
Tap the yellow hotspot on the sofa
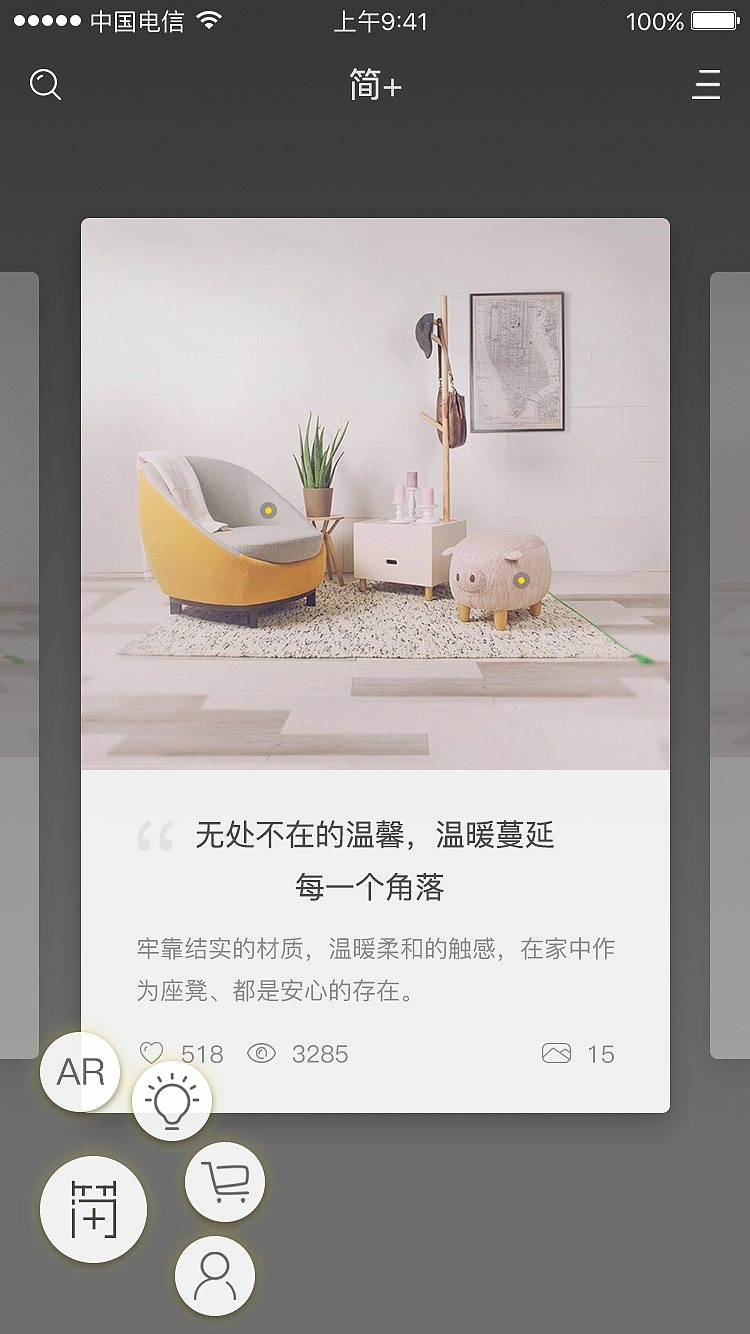[x=268, y=511]
